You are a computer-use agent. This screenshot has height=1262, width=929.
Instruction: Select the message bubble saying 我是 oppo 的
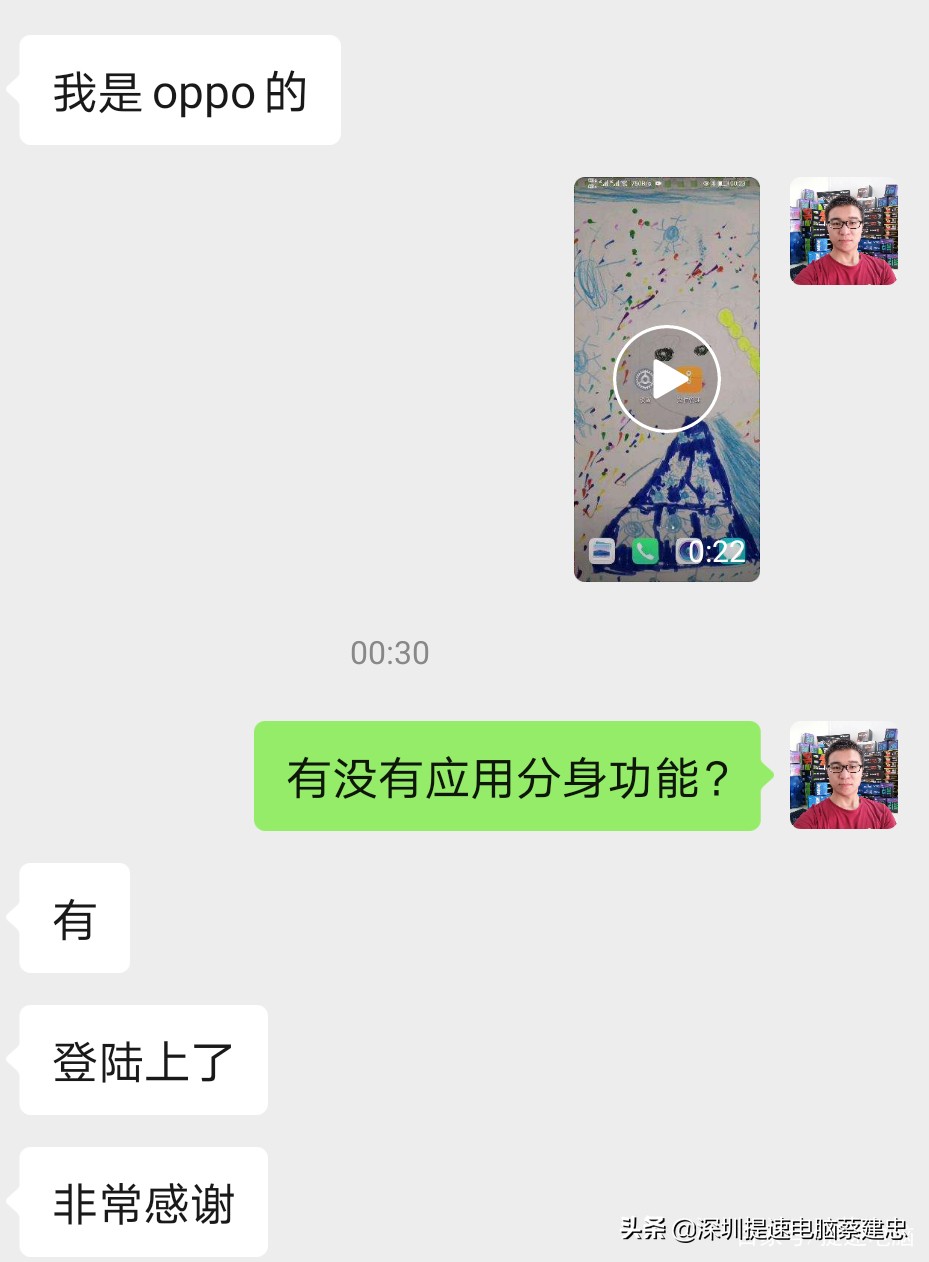click(179, 89)
